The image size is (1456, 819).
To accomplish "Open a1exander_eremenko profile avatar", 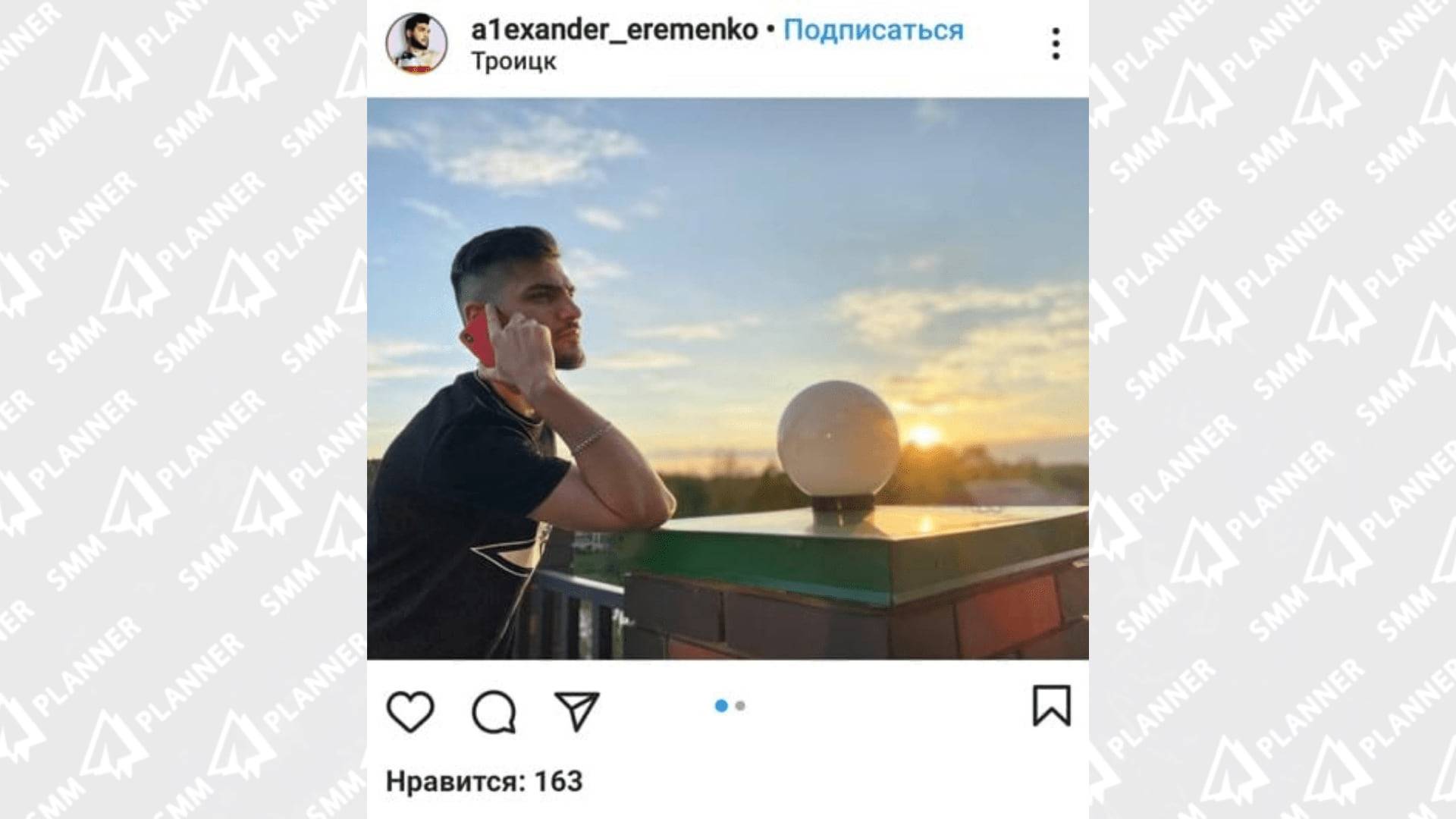I will pyautogui.click(x=416, y=43).
